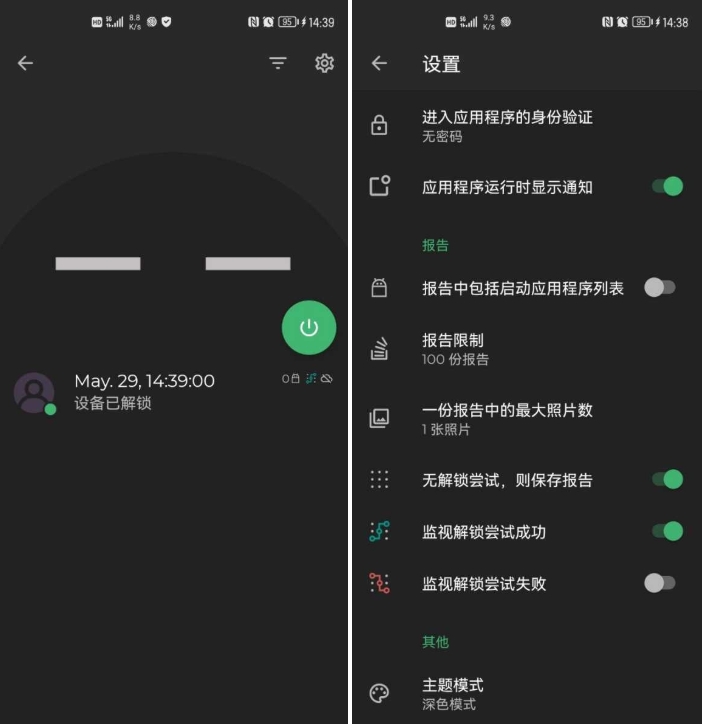
Task: Open the filter icon on log screen
Action: click(278, 63)
